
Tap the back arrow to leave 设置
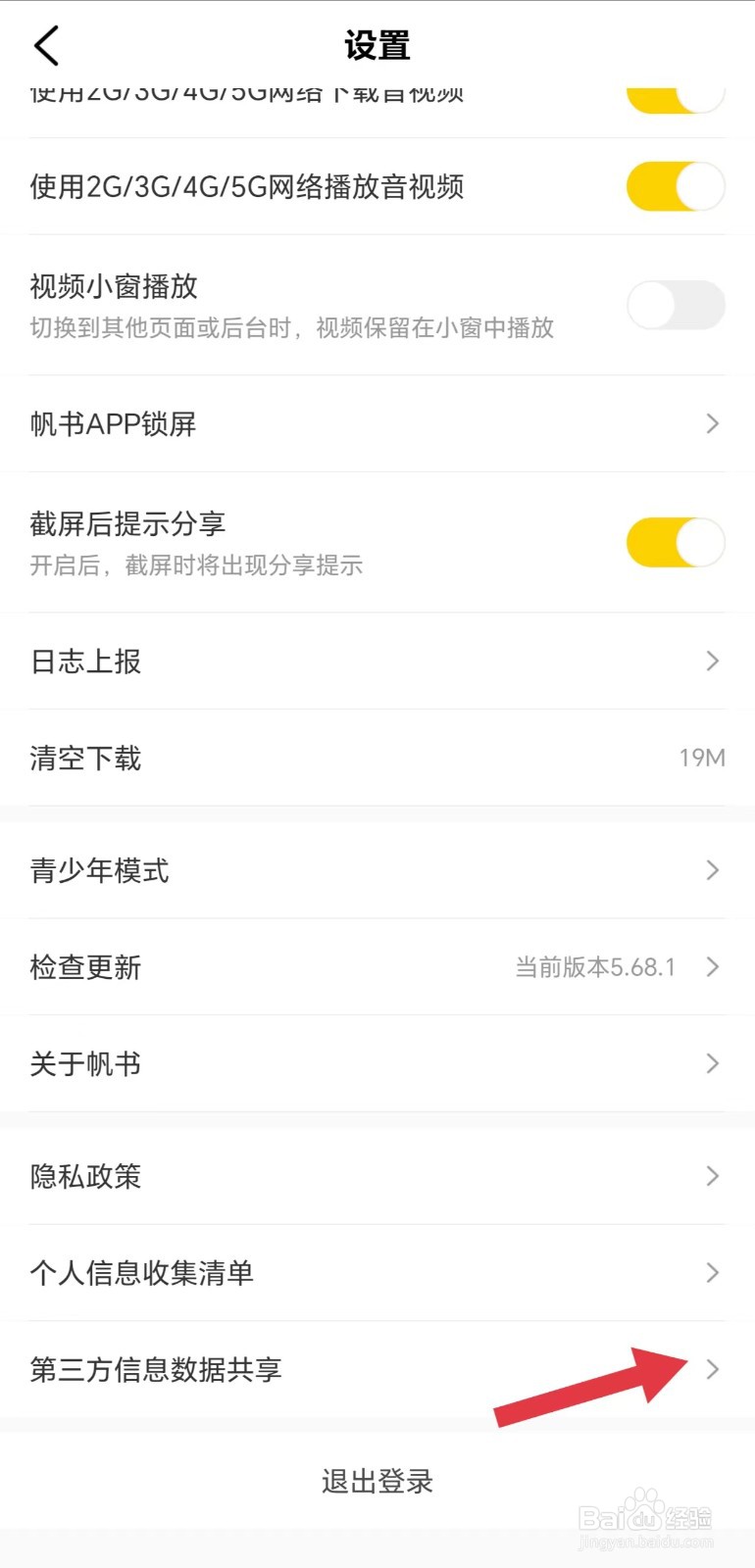(45, 45)
